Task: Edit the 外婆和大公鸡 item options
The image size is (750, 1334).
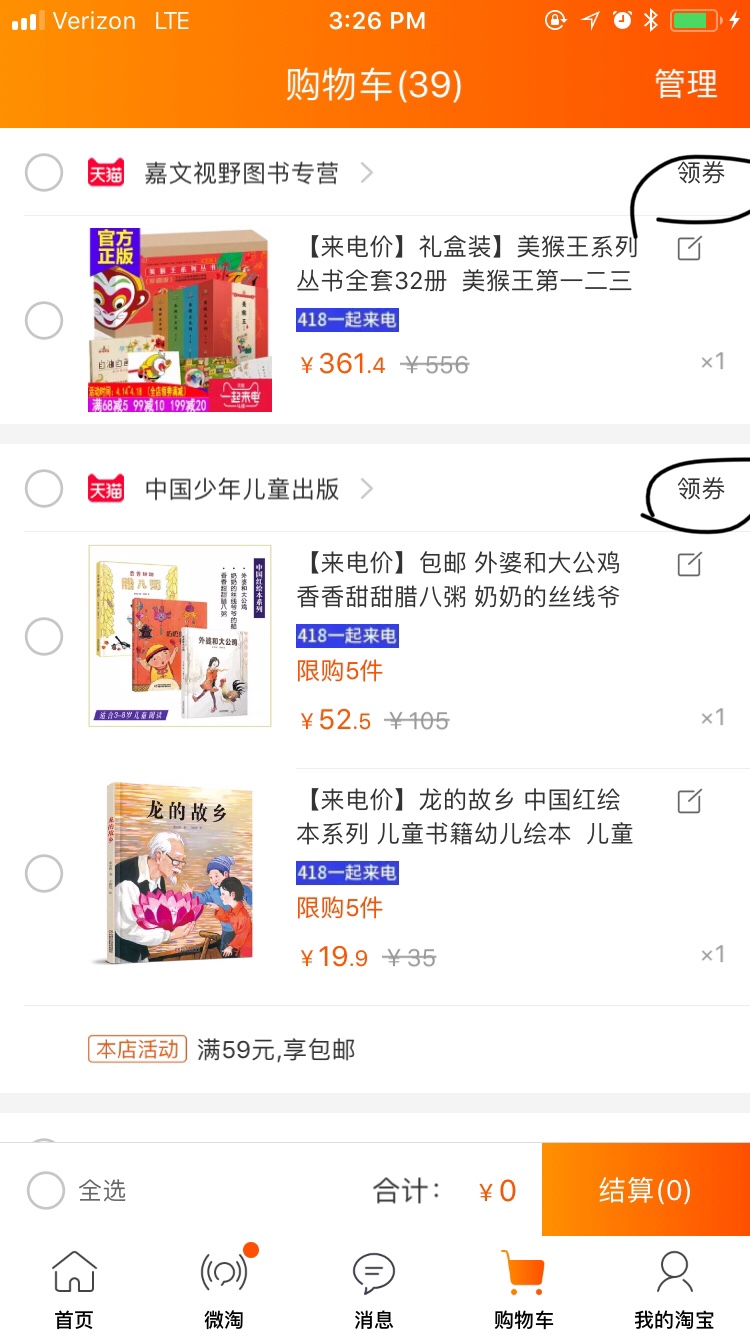Action: coord(689,564)
